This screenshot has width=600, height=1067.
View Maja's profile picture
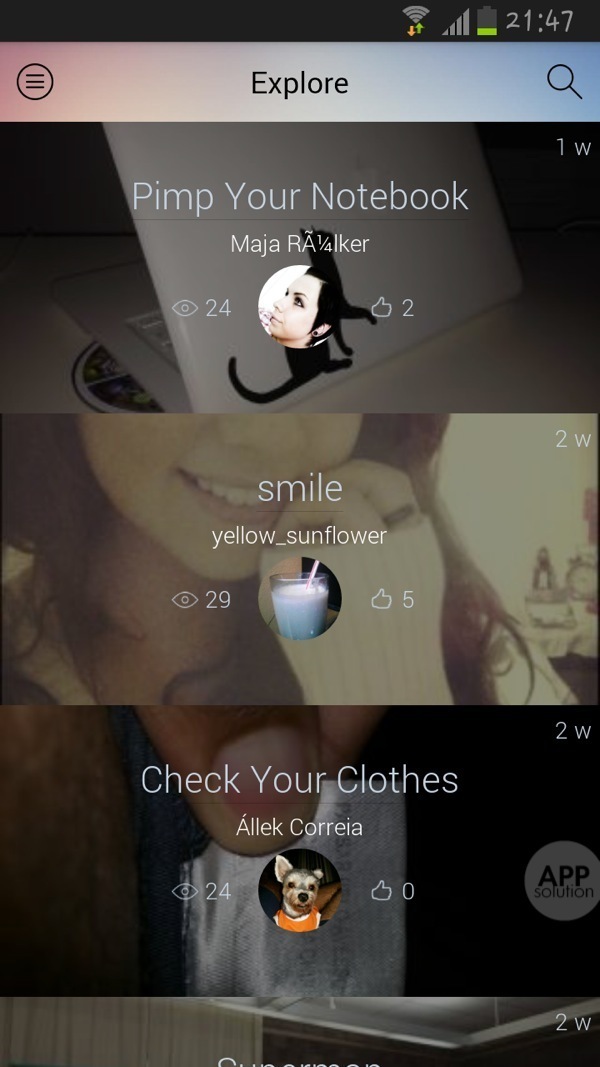pos(299,307)
